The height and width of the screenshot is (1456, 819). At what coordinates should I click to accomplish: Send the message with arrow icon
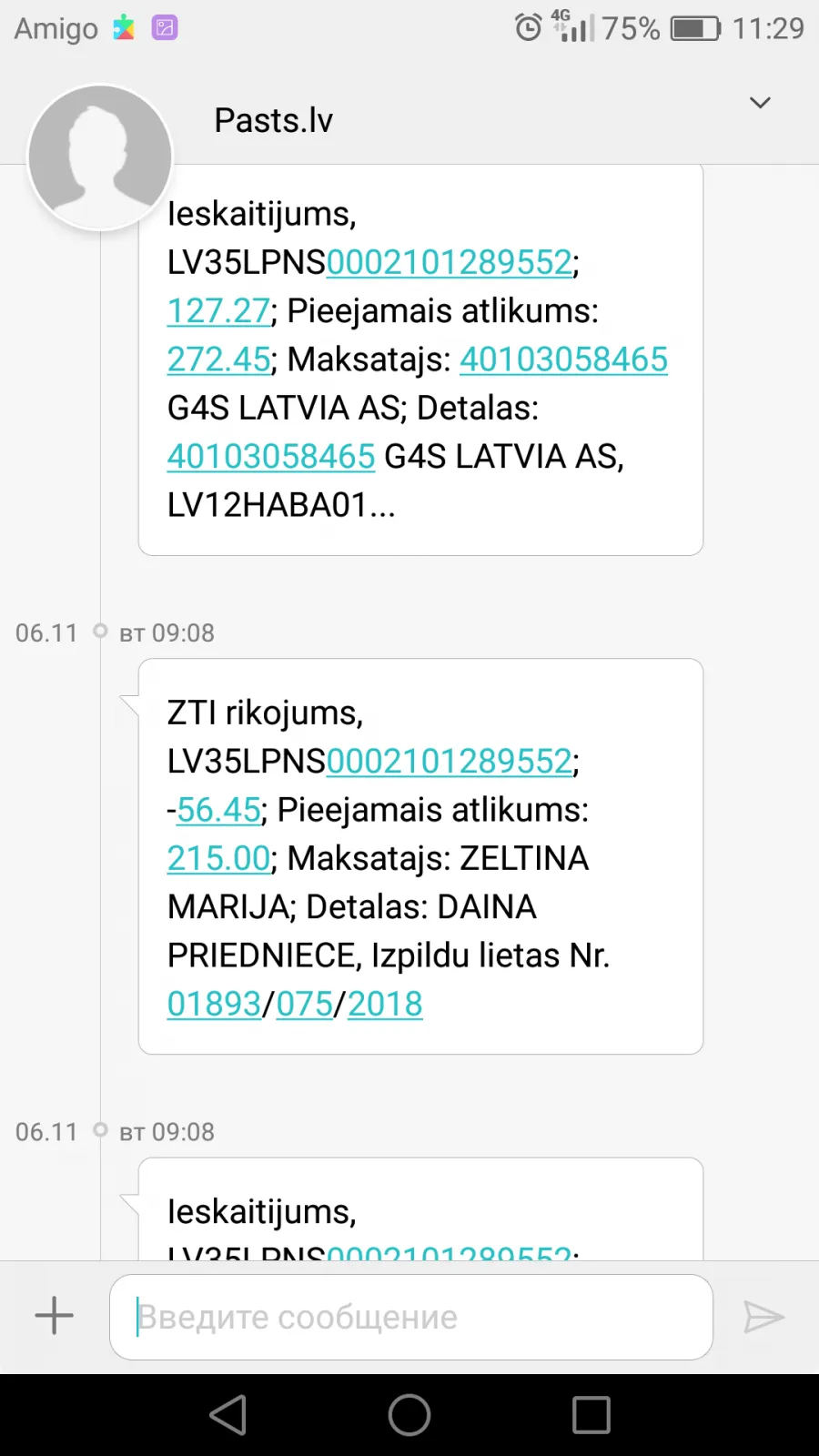tap(763, 1317)
